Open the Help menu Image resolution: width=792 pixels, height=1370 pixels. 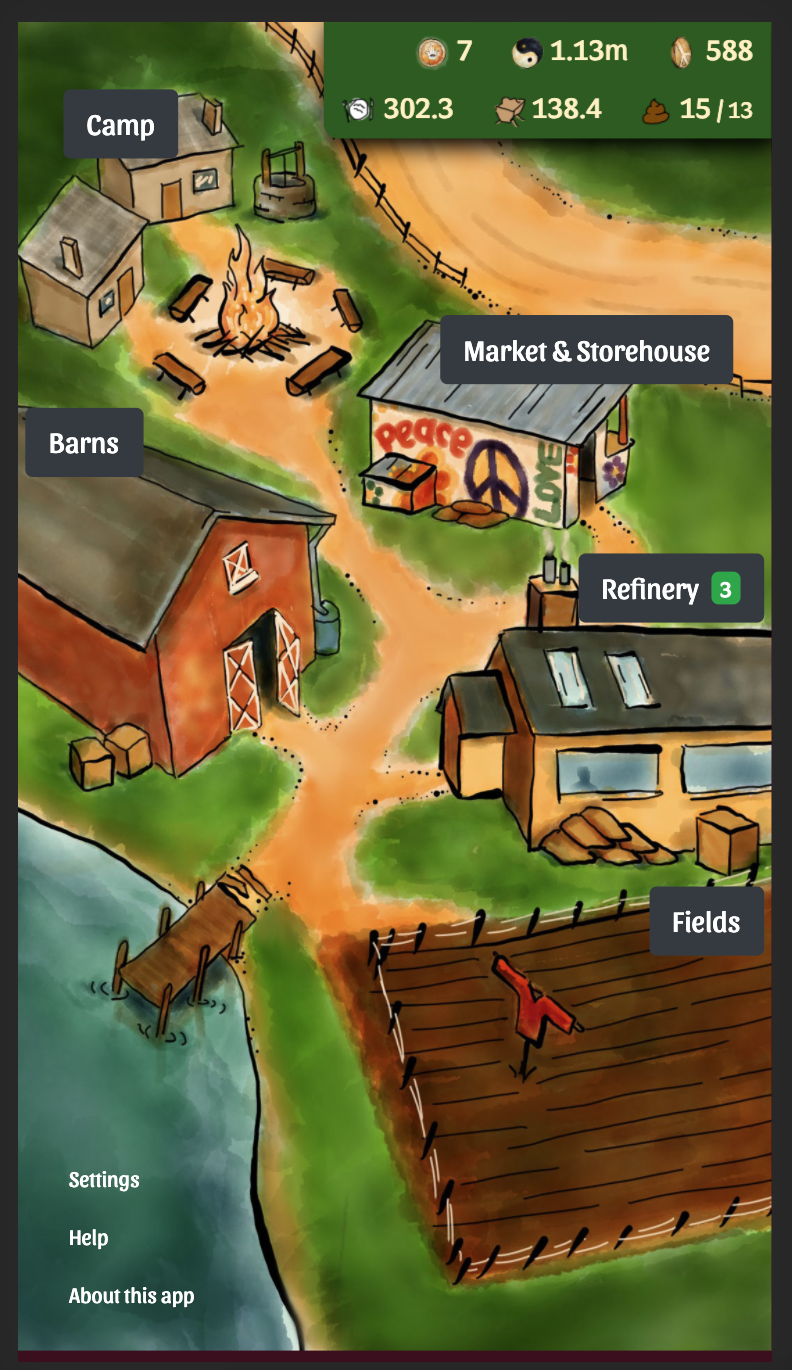[88, 1238]
